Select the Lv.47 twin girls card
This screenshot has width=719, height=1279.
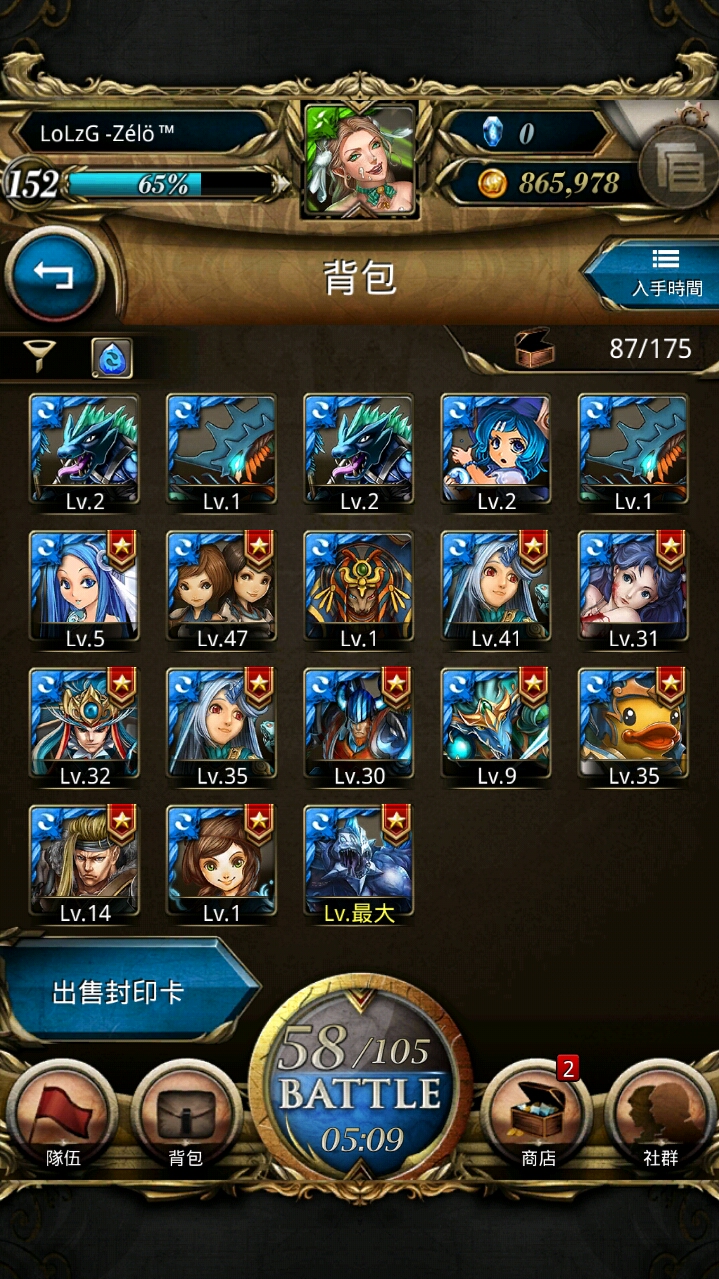[x=221, y=587]
